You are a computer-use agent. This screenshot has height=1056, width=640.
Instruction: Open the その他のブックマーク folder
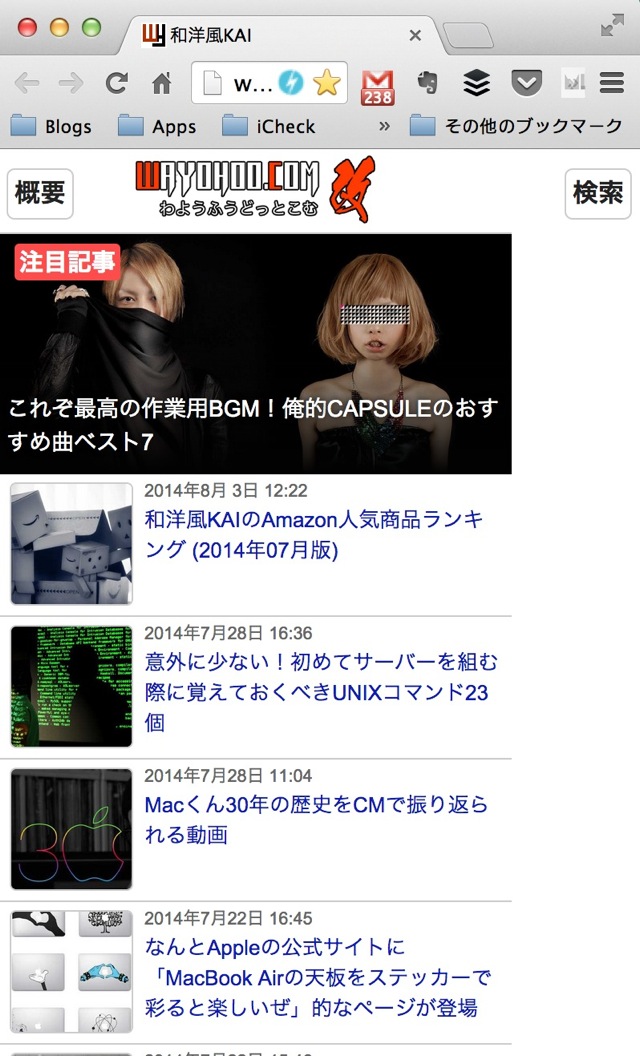click(x=516, y=126)
